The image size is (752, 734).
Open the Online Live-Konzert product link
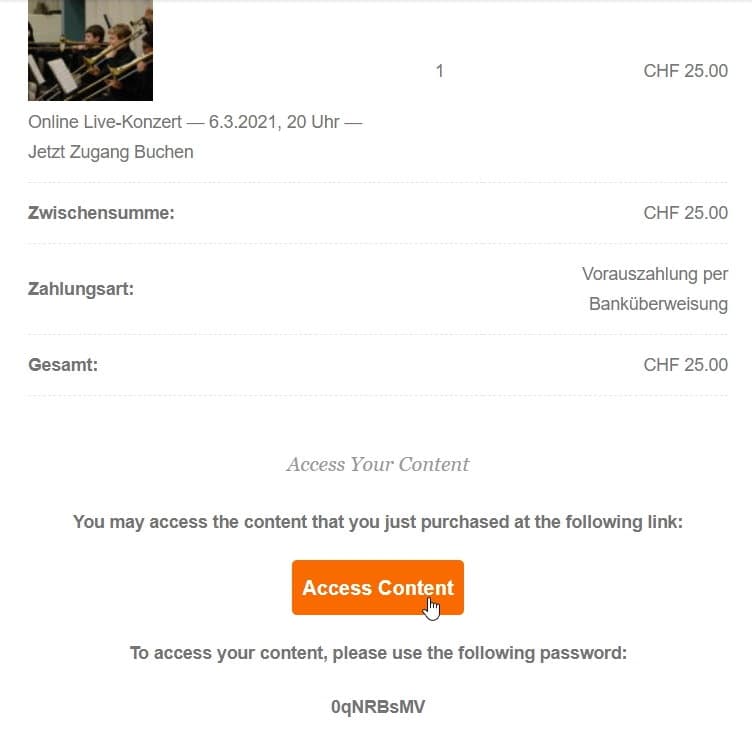(x=195, y=123)
